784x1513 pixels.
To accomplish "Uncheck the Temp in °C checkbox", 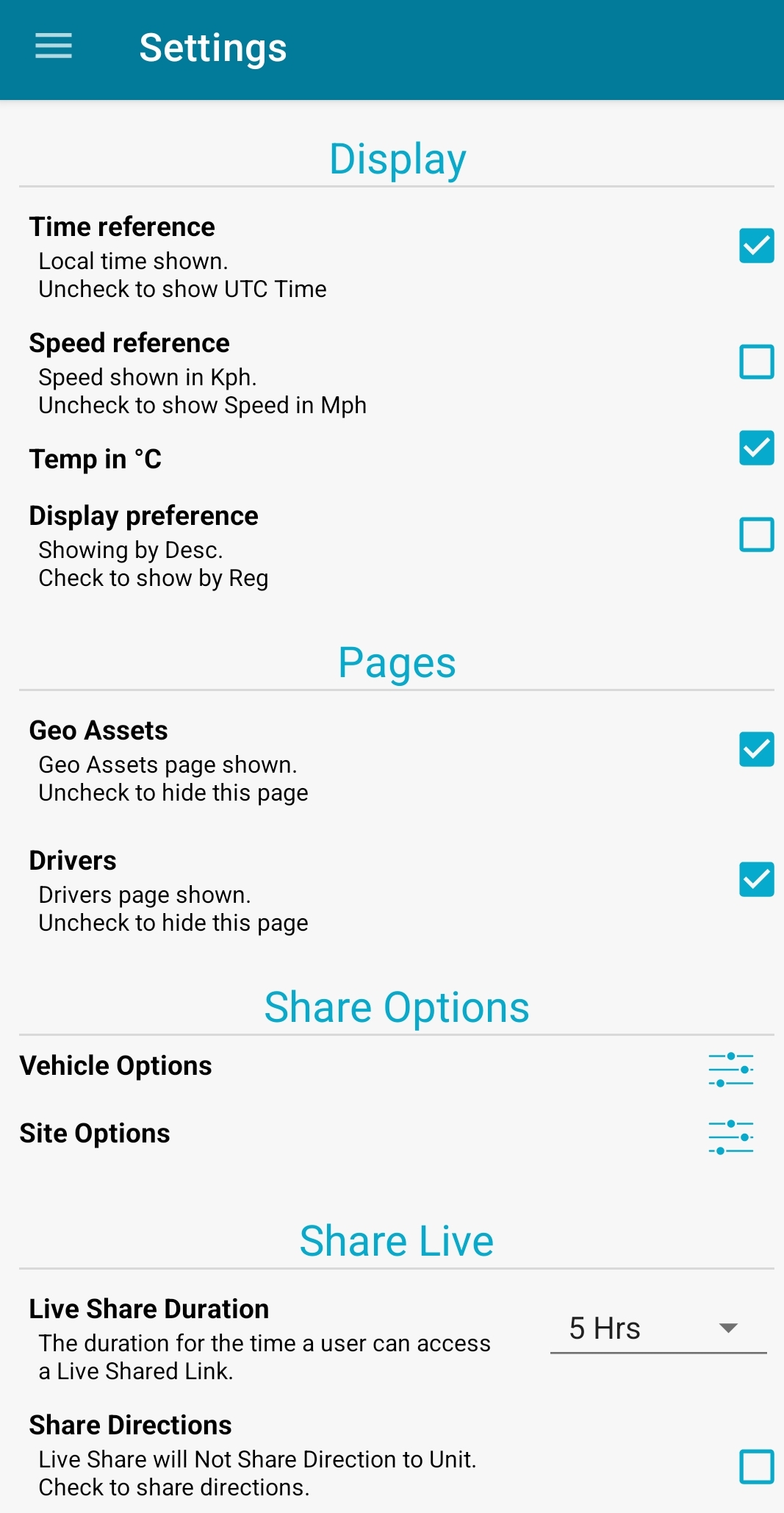I will [756, 448].
